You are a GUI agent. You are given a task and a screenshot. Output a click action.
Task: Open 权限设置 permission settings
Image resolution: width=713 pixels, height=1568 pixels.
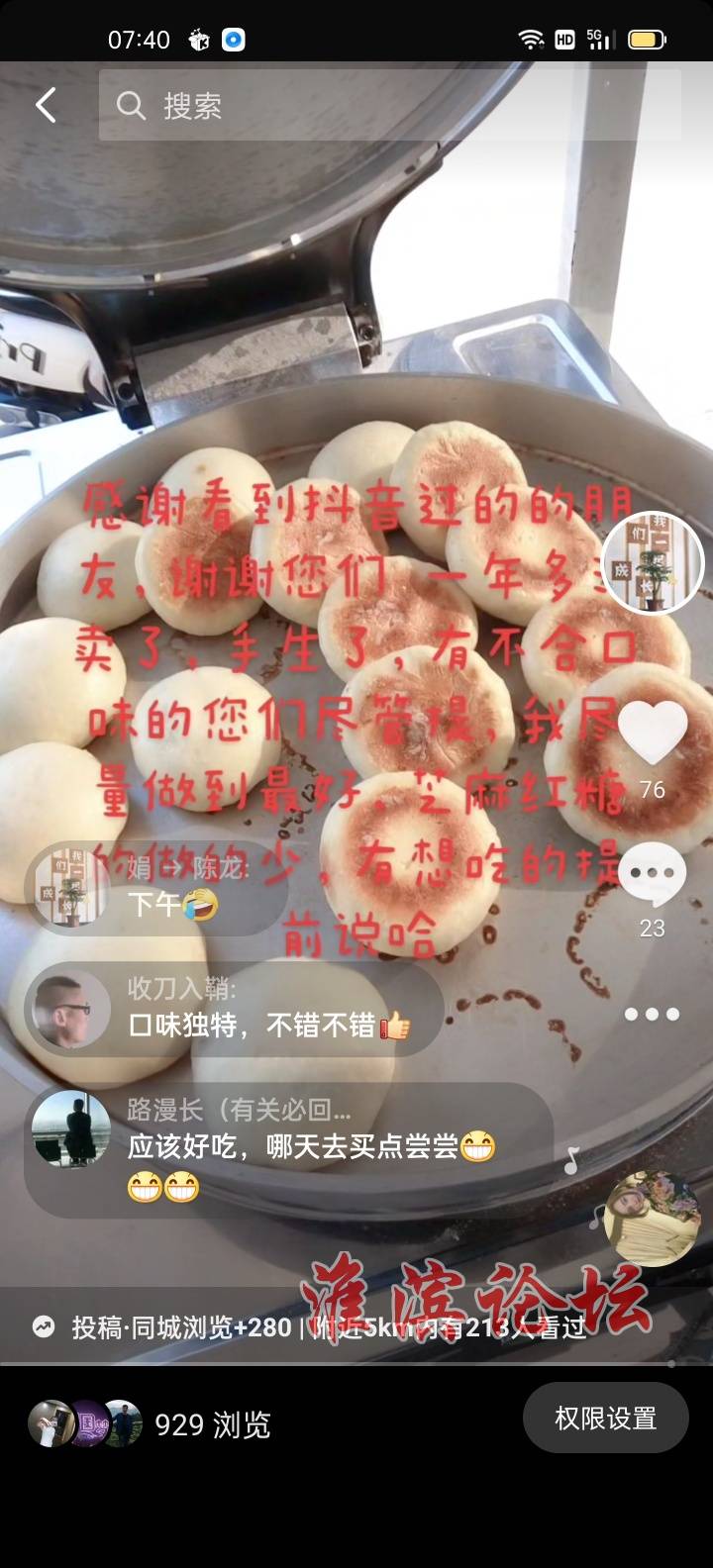605,1419
